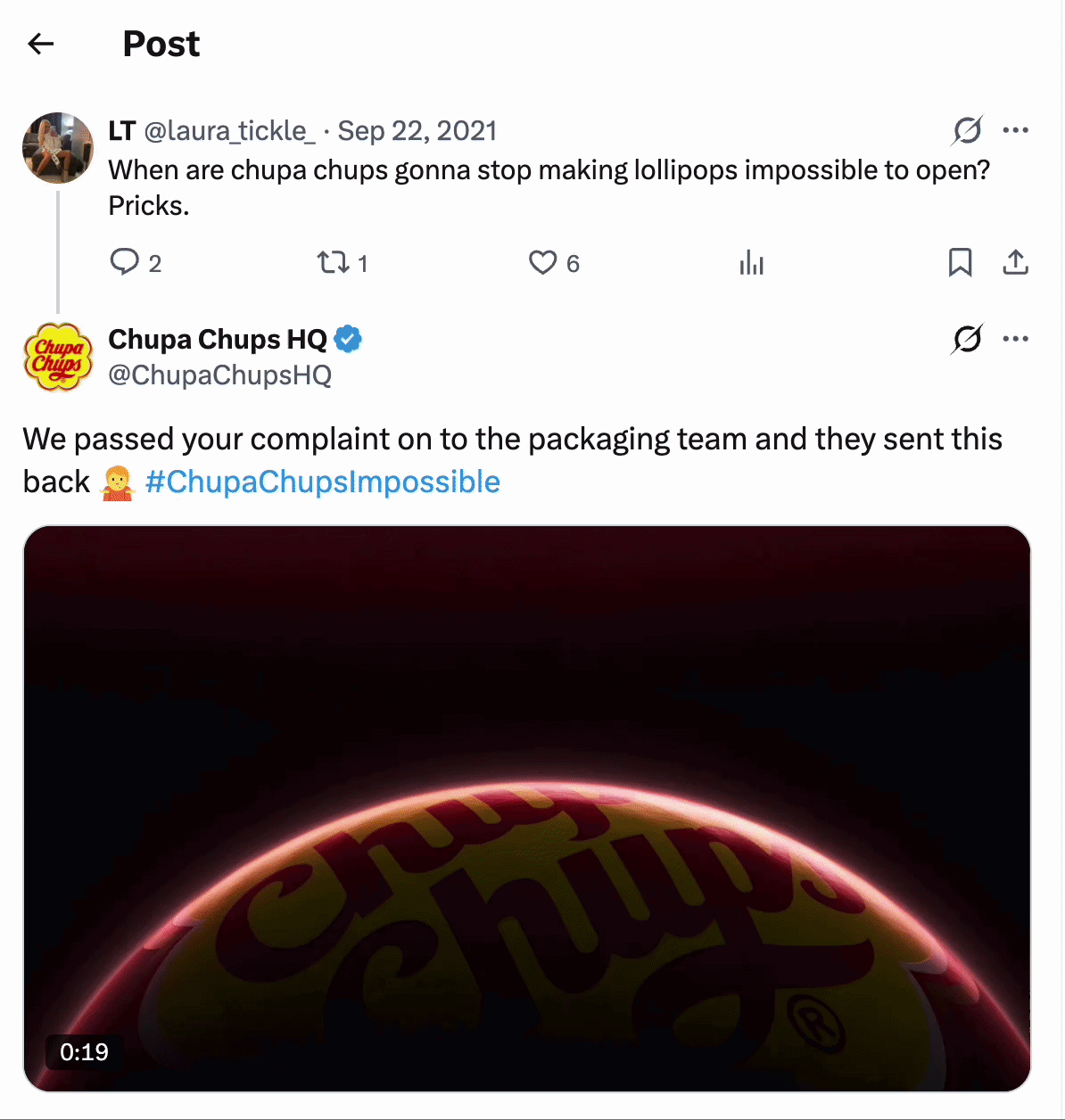Bookmark LT's post
The height and width of the screenshot is (1120, 1065).
tap(960, 262)
